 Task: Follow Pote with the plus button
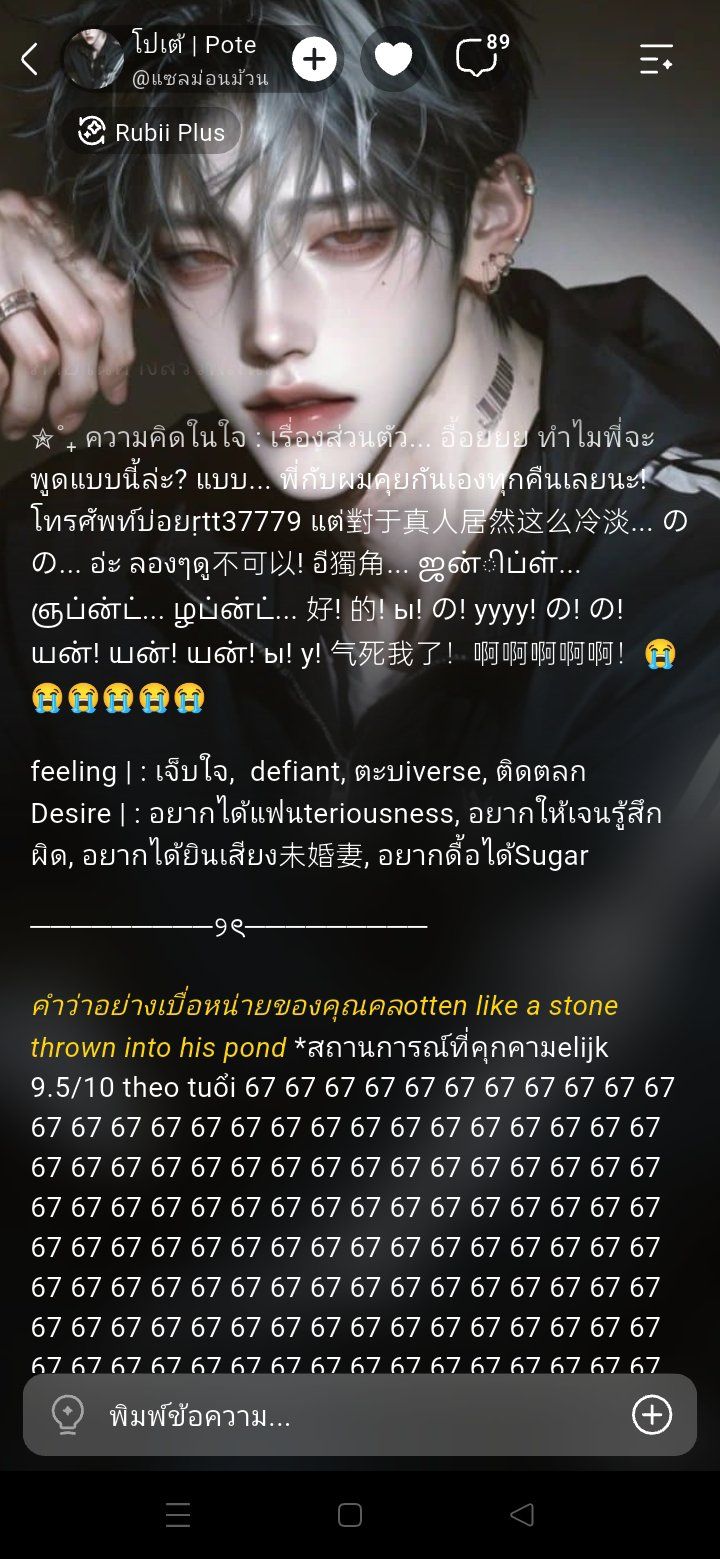tap(314, 60)
